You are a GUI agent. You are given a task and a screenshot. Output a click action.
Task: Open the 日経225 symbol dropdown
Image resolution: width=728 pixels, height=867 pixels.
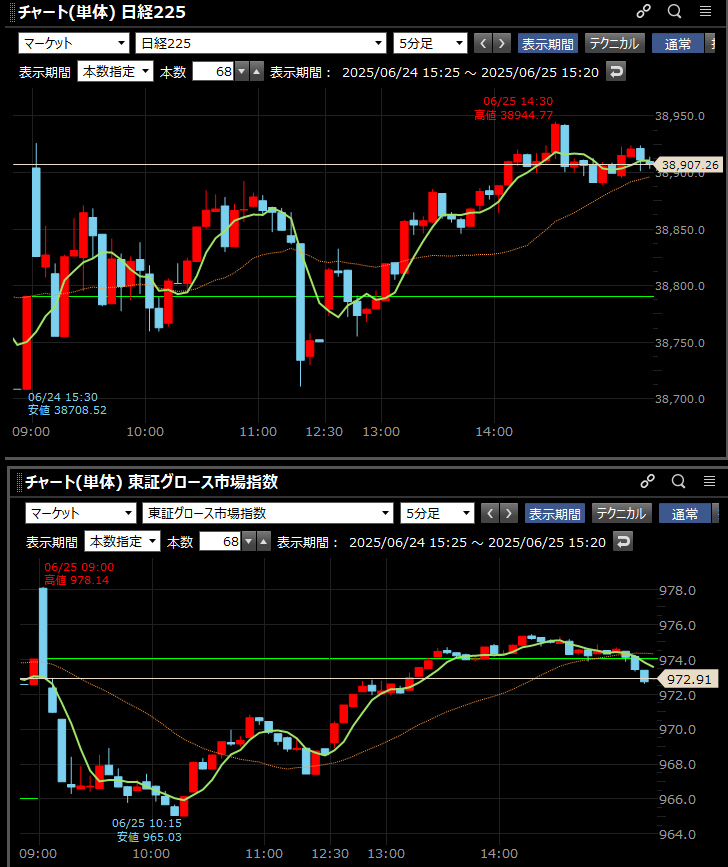coord(260,43)
